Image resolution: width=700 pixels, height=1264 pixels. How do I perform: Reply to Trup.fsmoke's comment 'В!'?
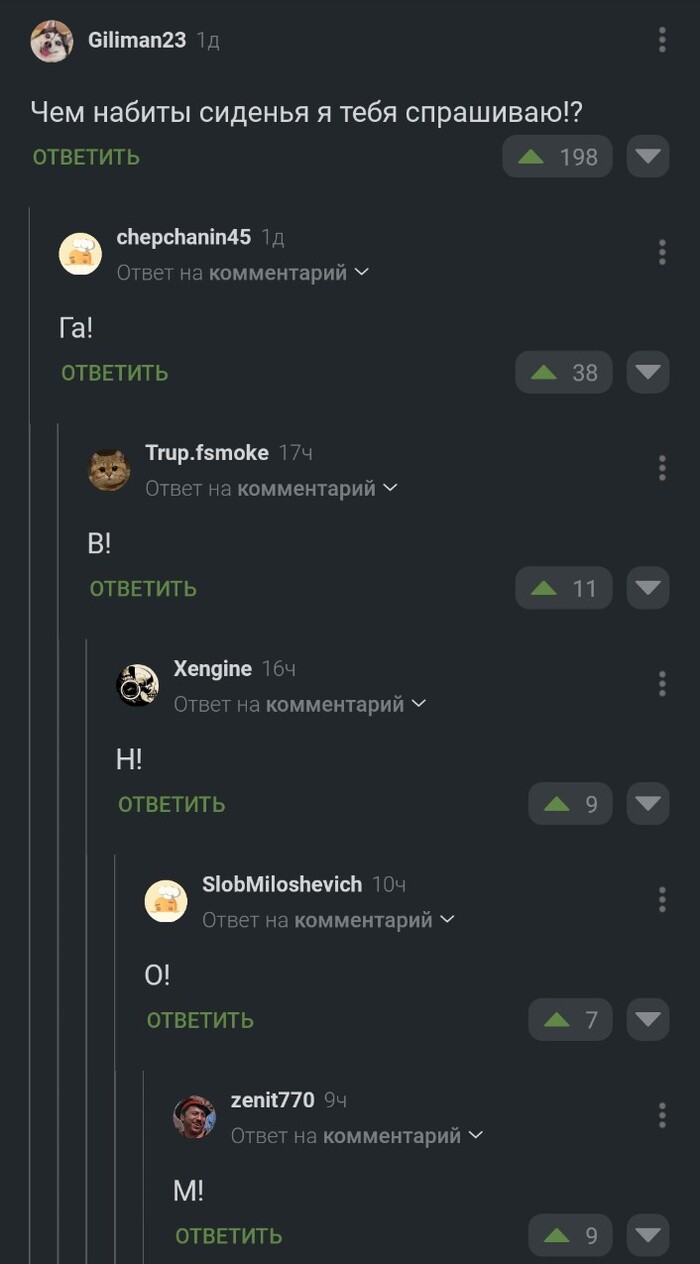coord(143,588)
